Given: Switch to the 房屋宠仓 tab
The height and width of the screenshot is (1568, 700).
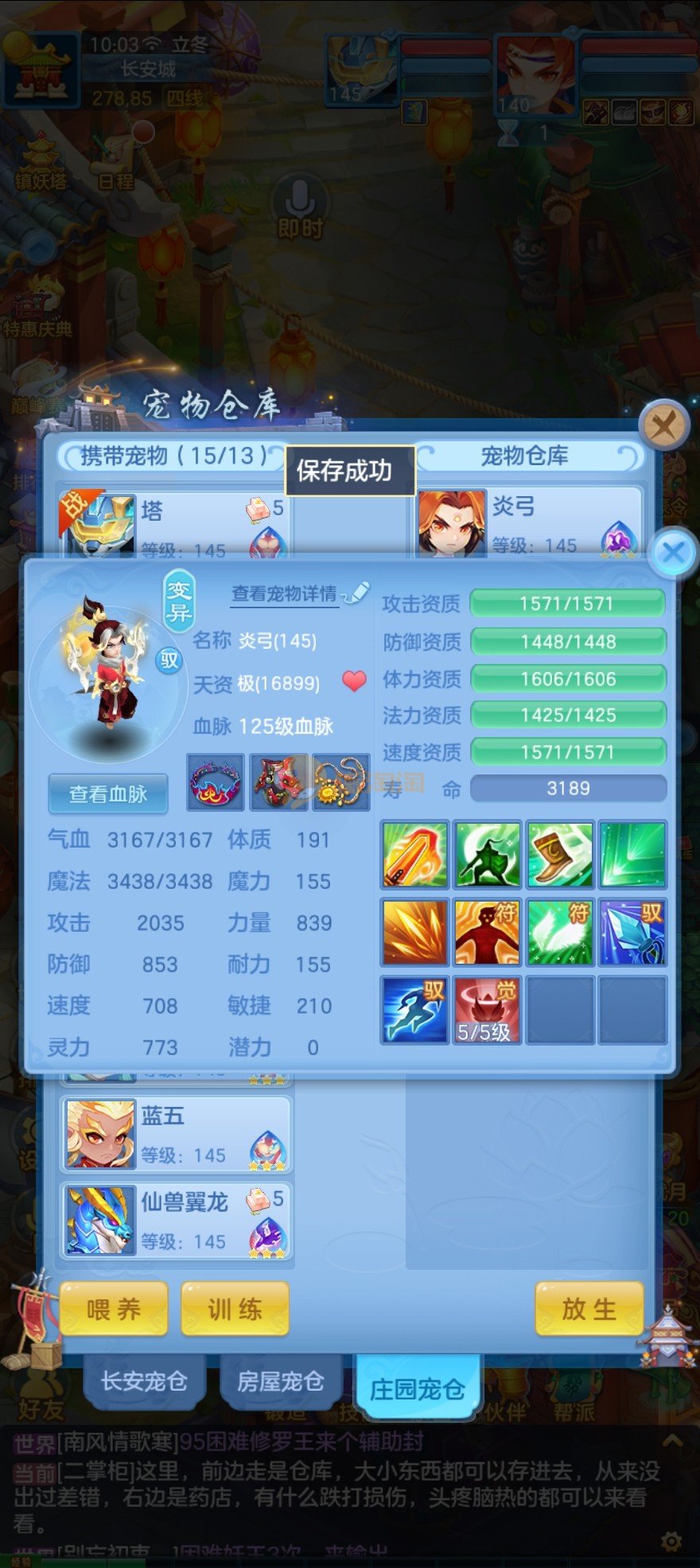Looking at the screenshot, I should (280, 1381).
